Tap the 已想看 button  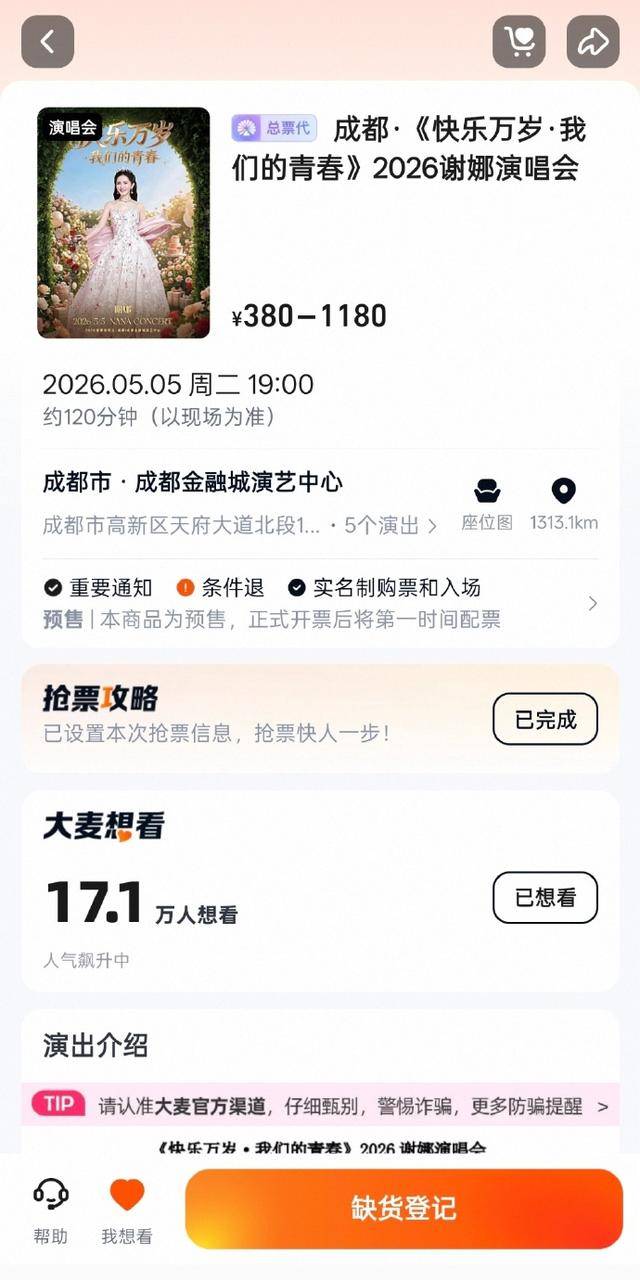coord(545,897)
